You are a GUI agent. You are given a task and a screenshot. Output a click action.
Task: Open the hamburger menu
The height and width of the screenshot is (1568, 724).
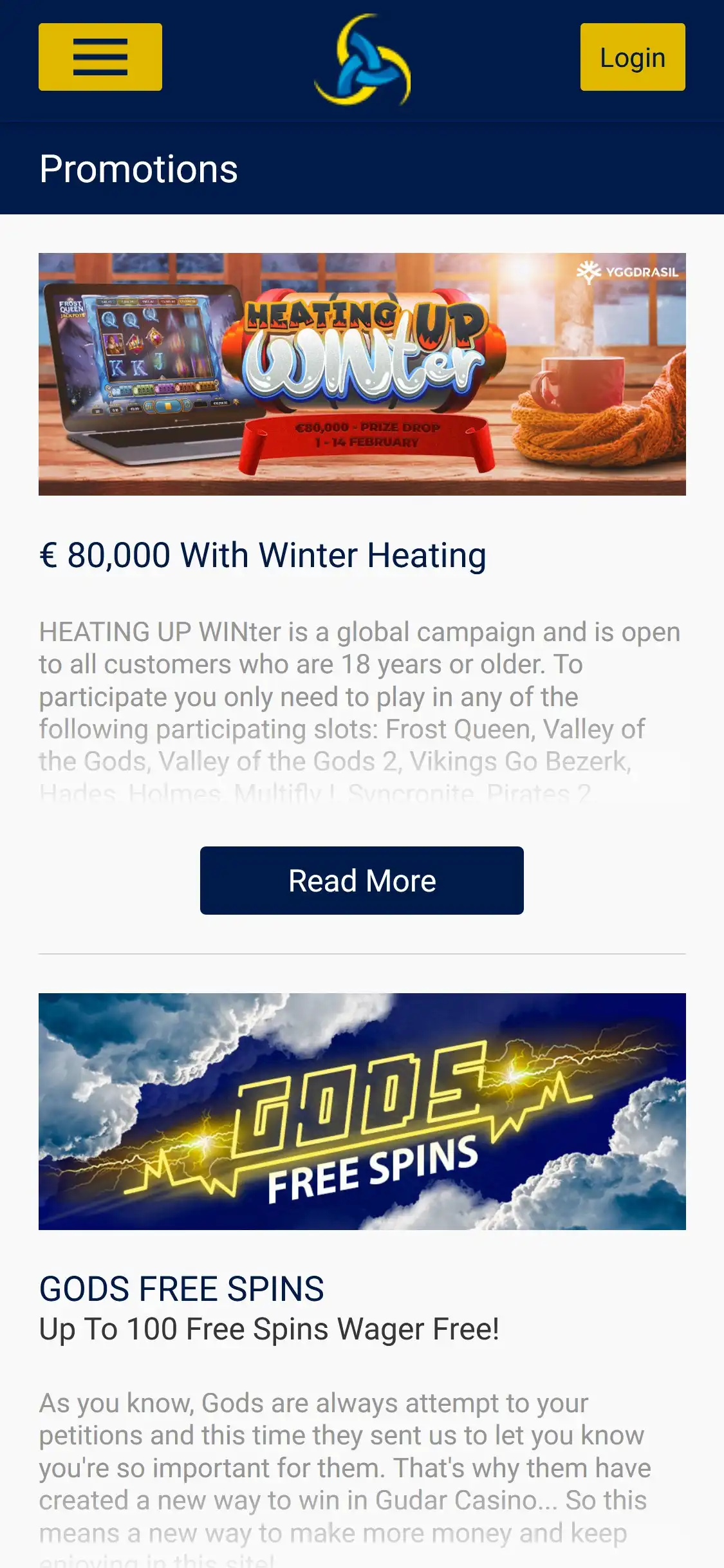100,57
